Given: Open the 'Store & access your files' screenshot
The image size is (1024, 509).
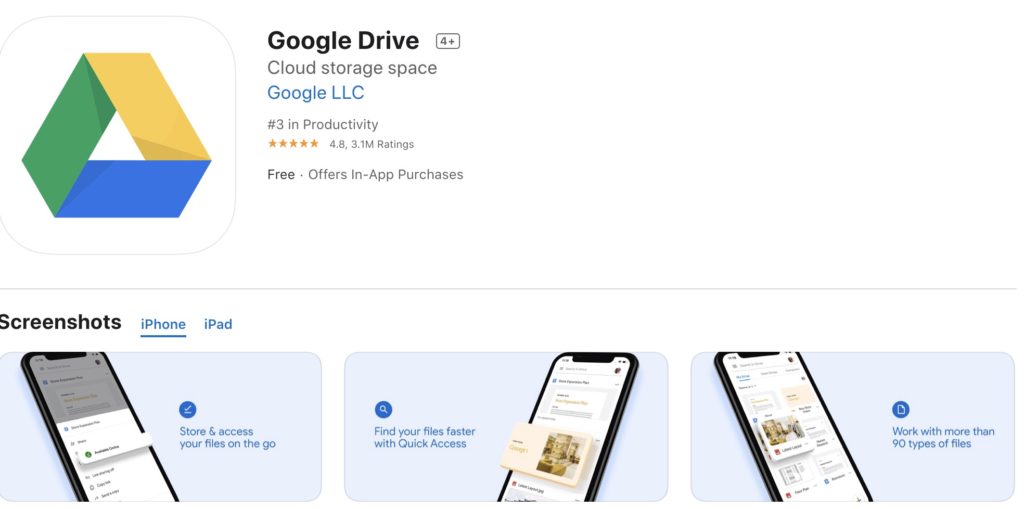Looking at the screenshot, I should 160,427.
